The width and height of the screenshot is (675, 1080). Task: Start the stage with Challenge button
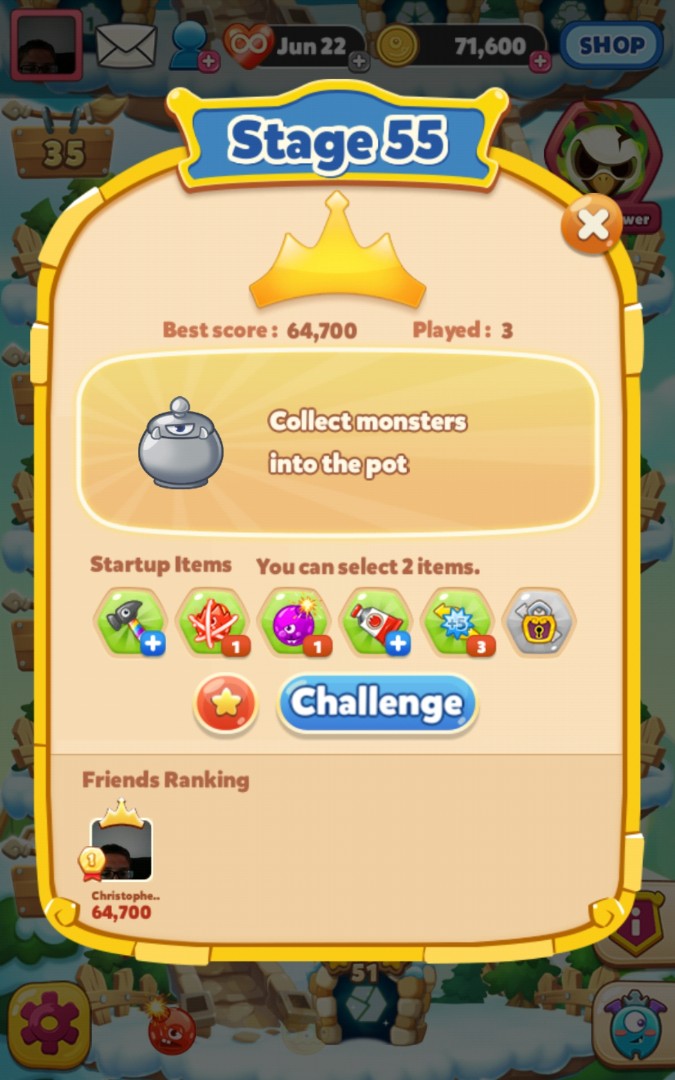377,704
